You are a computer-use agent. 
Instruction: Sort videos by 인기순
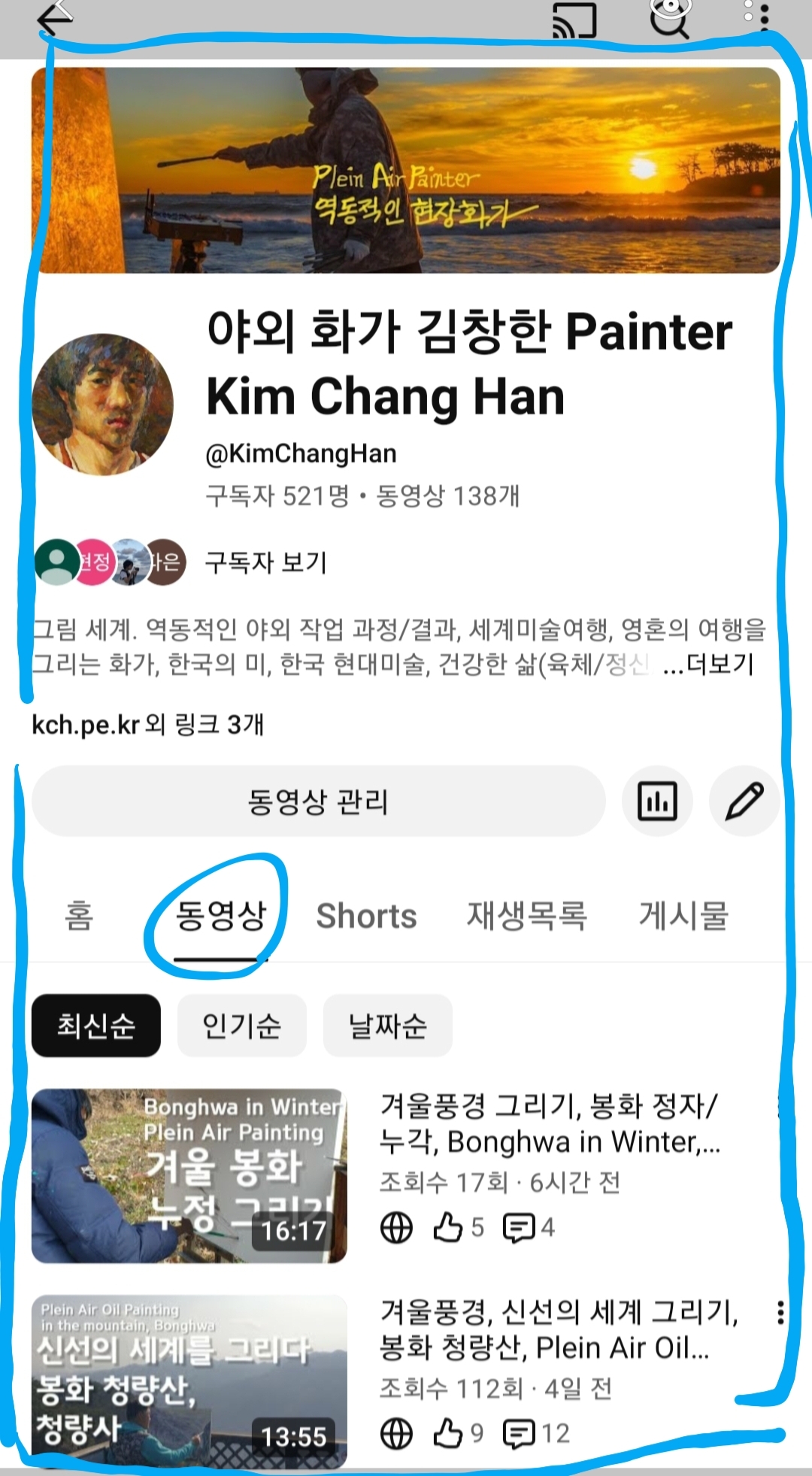pos(241,1026)
